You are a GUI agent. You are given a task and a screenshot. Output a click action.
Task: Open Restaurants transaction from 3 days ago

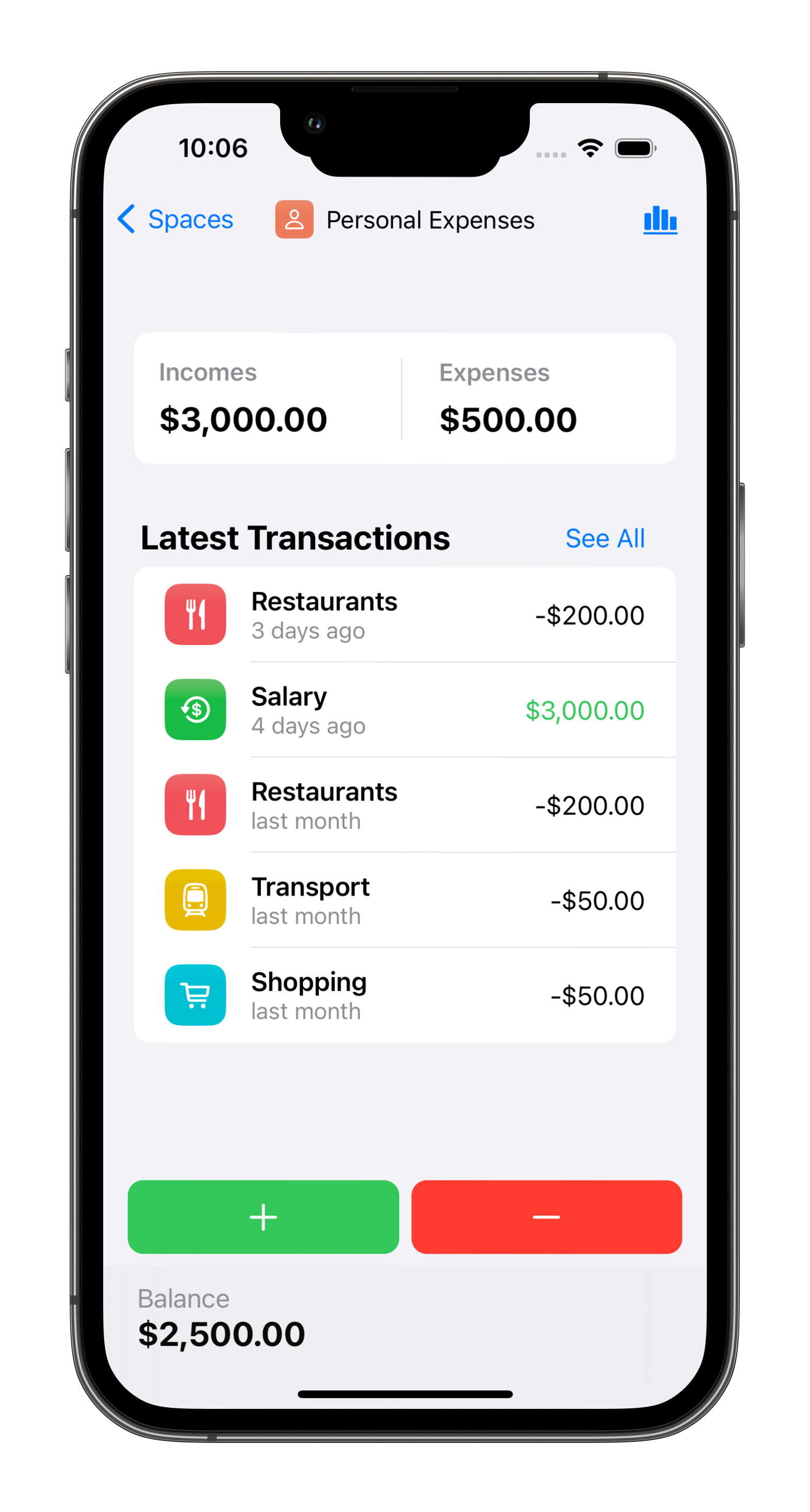404,615
